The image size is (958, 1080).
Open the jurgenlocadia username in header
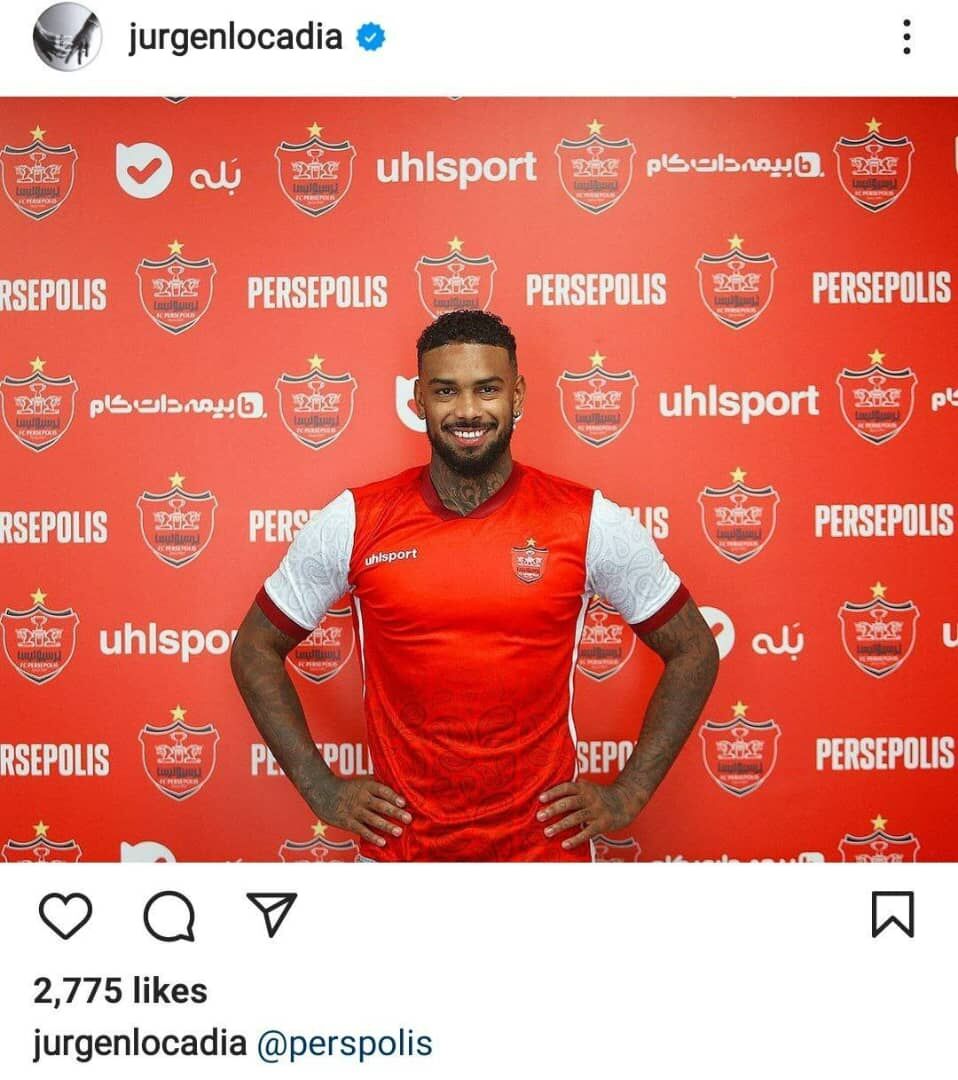tap(235, 38)
